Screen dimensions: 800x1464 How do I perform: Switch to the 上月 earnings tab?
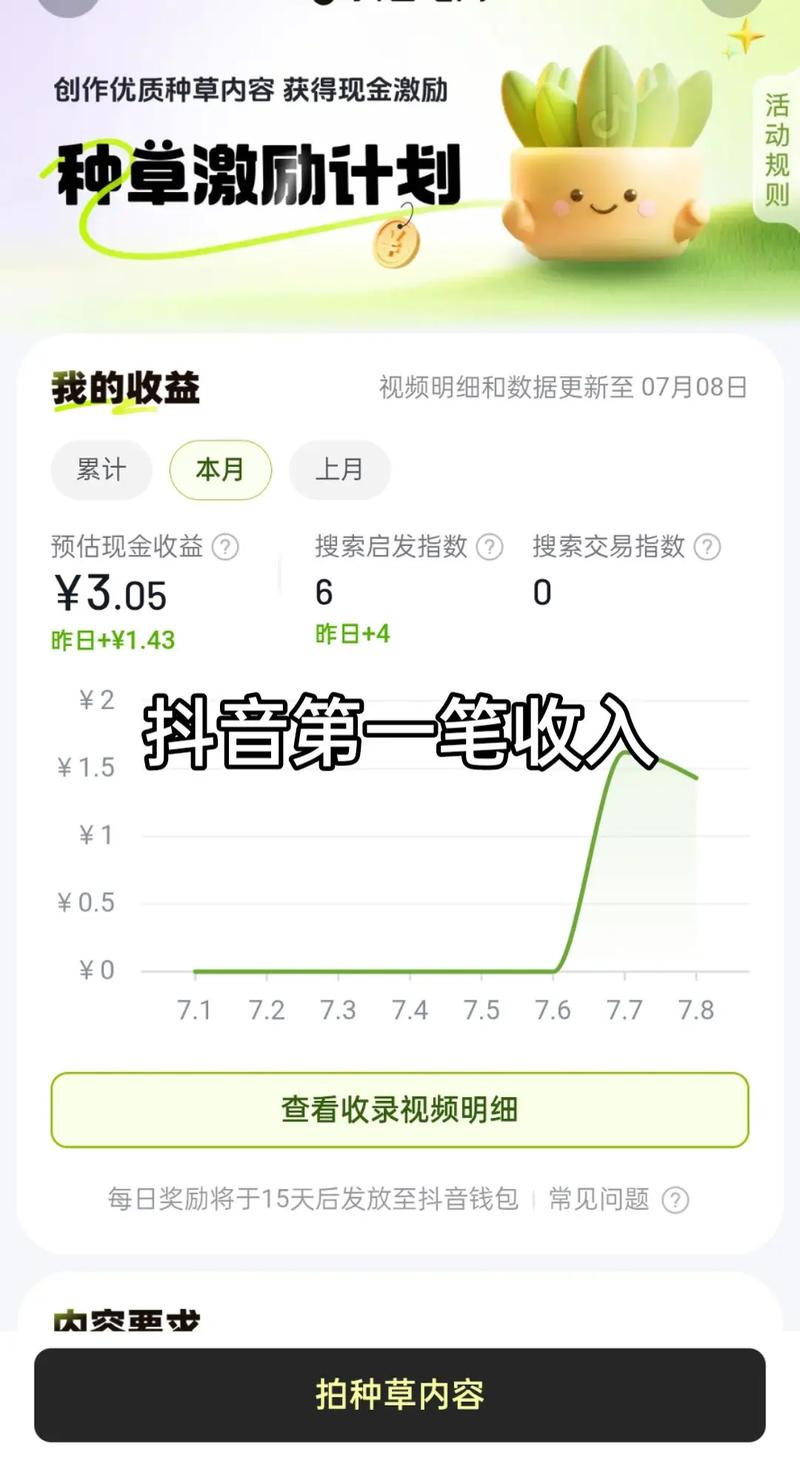click(x=340, y=470)
